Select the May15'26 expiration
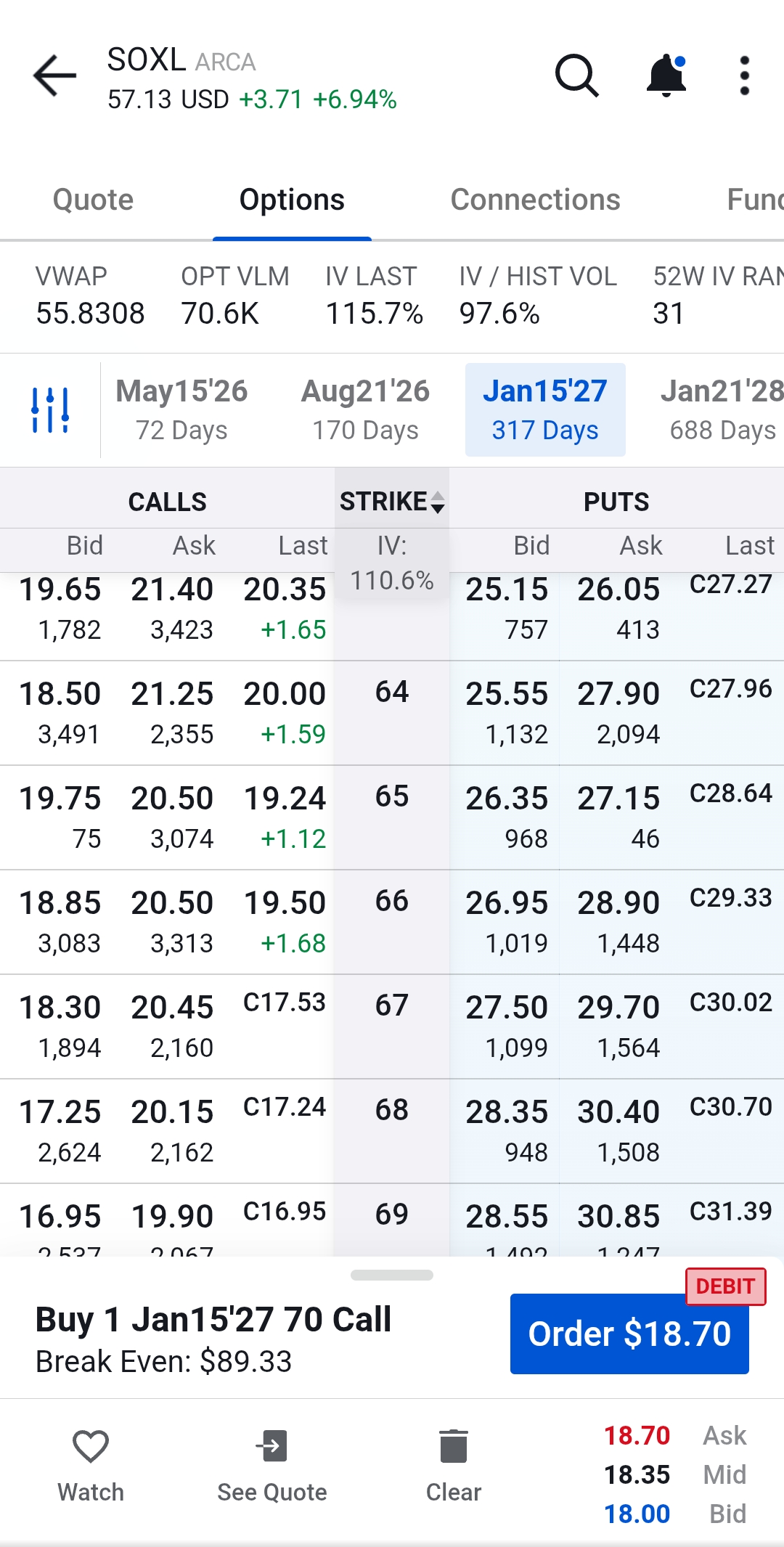Image resolution: width=784 pixels, height=1547 pixels. 181,409
